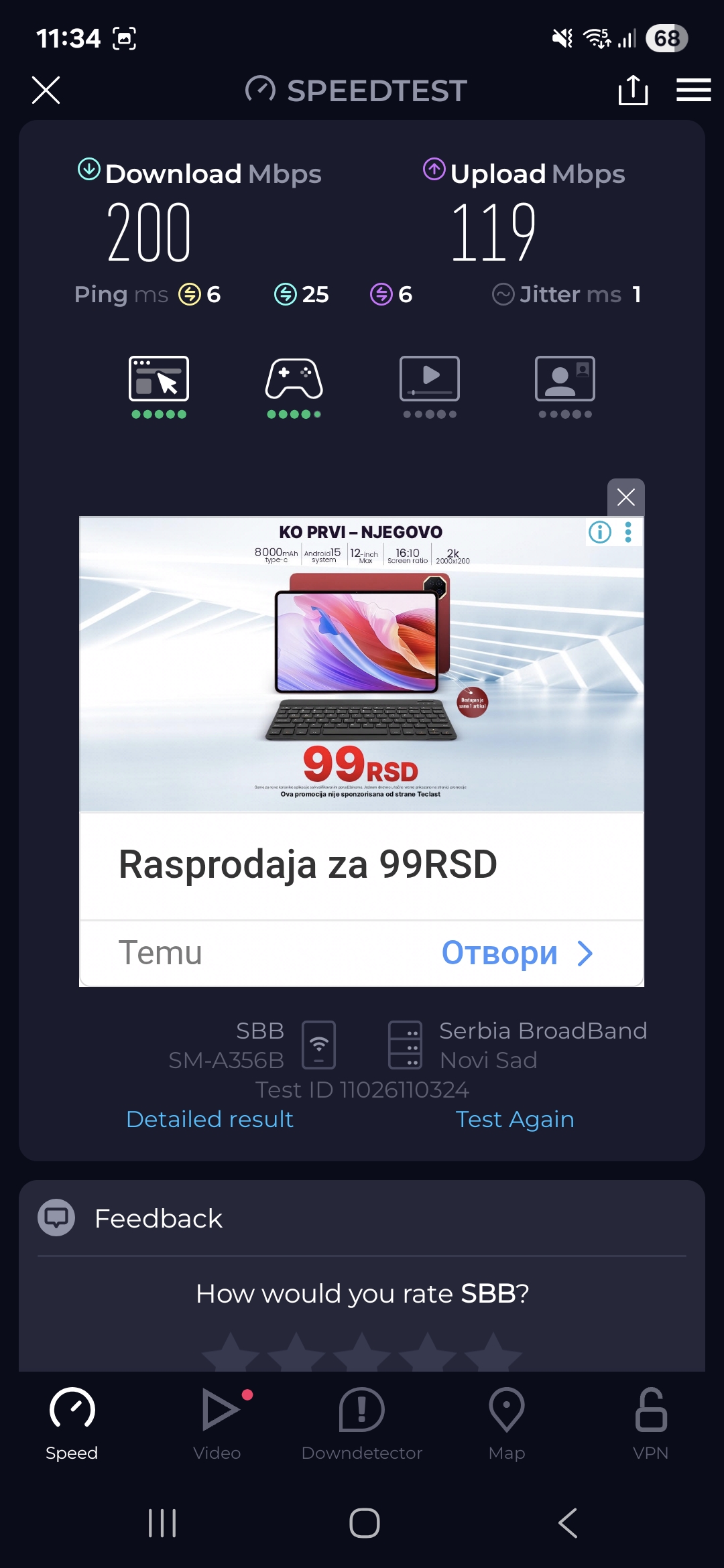Open the ad info icon
The width and height of the screenshot is (724, 1568).
pyautogui.click(x=600, y=532)
